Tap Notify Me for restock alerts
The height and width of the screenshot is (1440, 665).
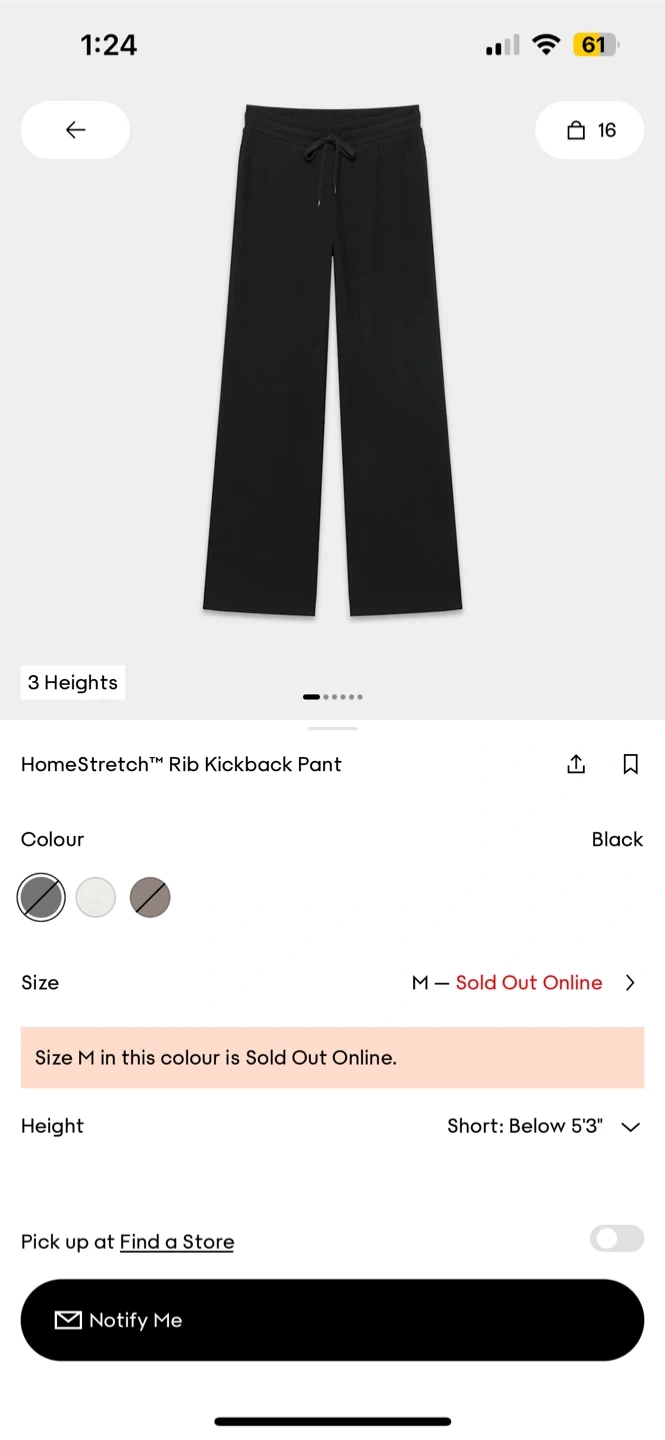tap(332, 1320)
